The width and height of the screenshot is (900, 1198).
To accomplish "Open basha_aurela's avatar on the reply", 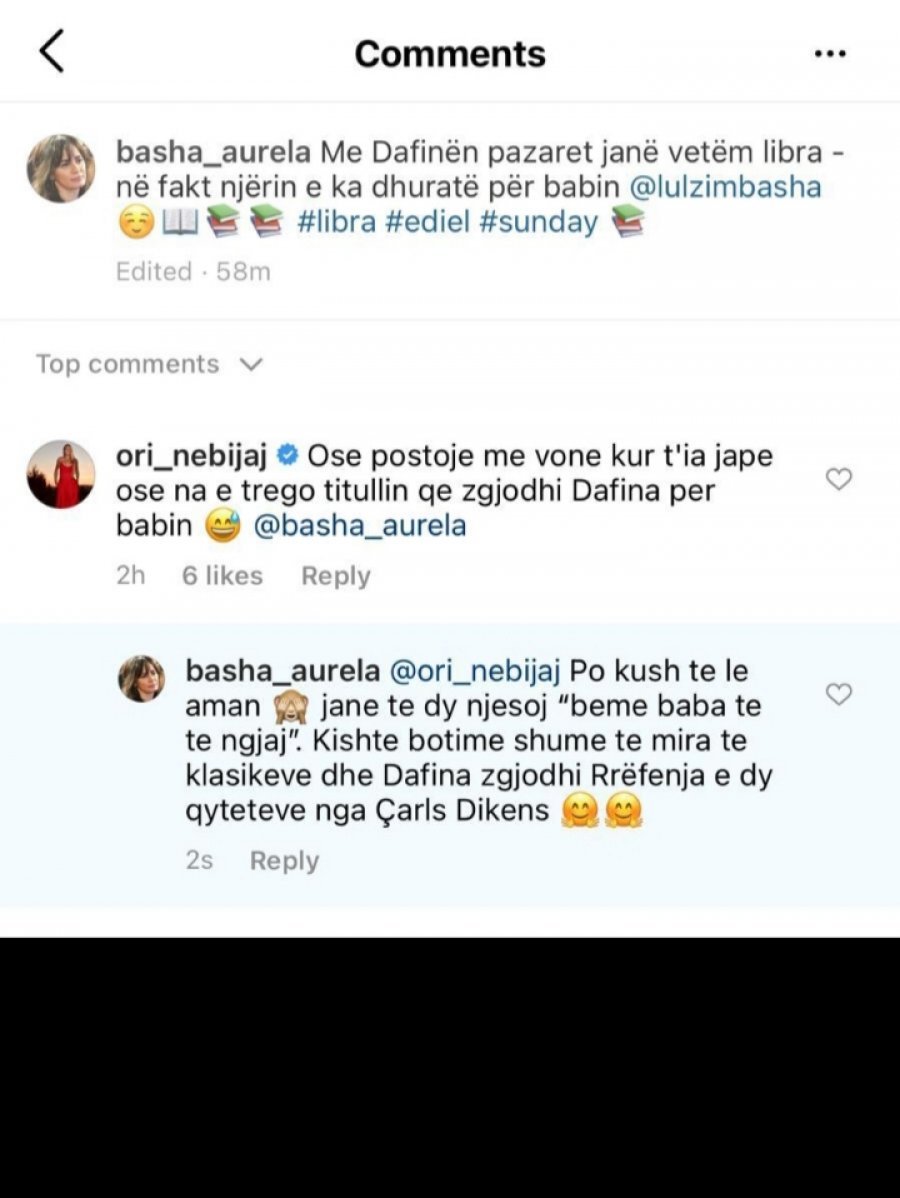I will click(142, 679).
